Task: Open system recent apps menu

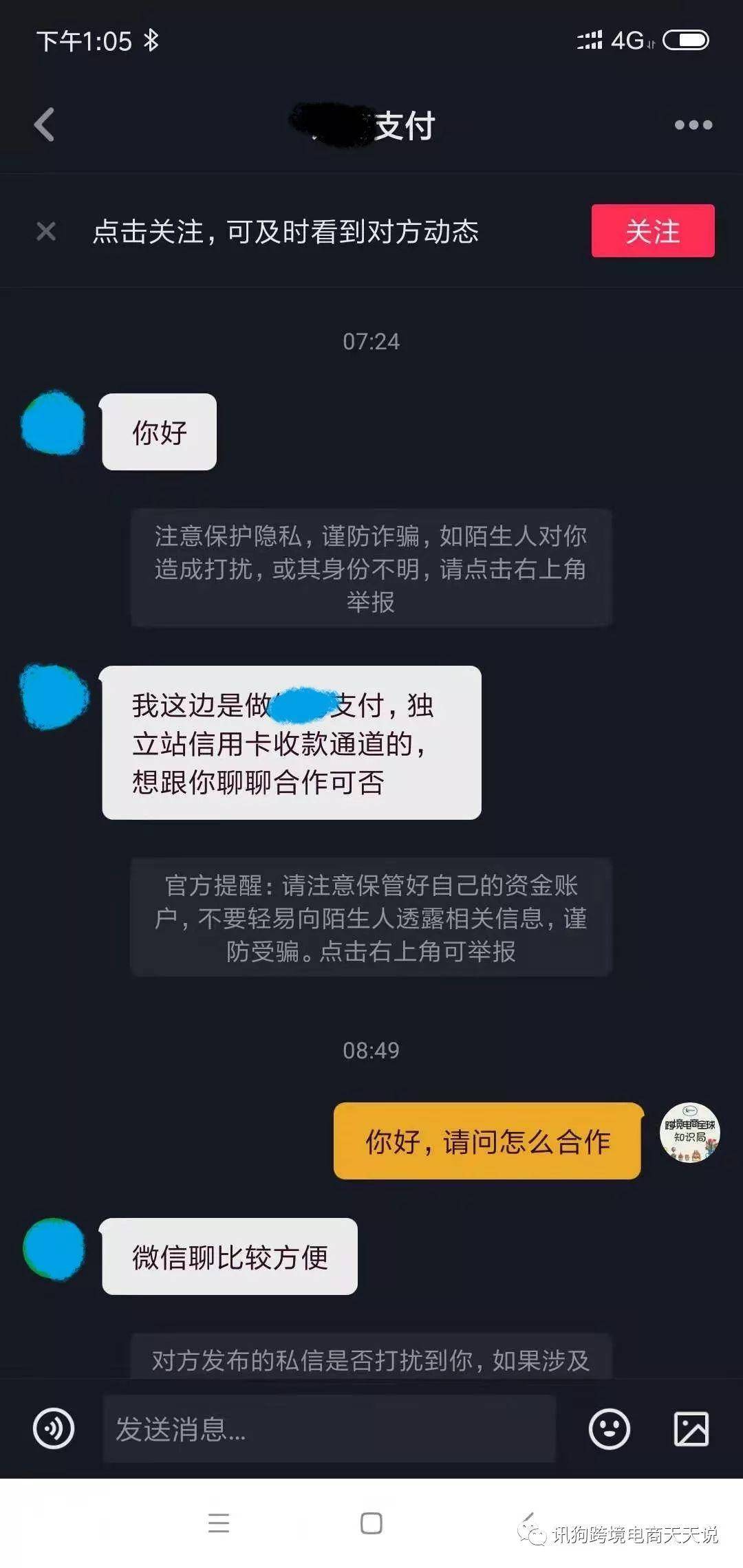Action: pos(219,1523)
